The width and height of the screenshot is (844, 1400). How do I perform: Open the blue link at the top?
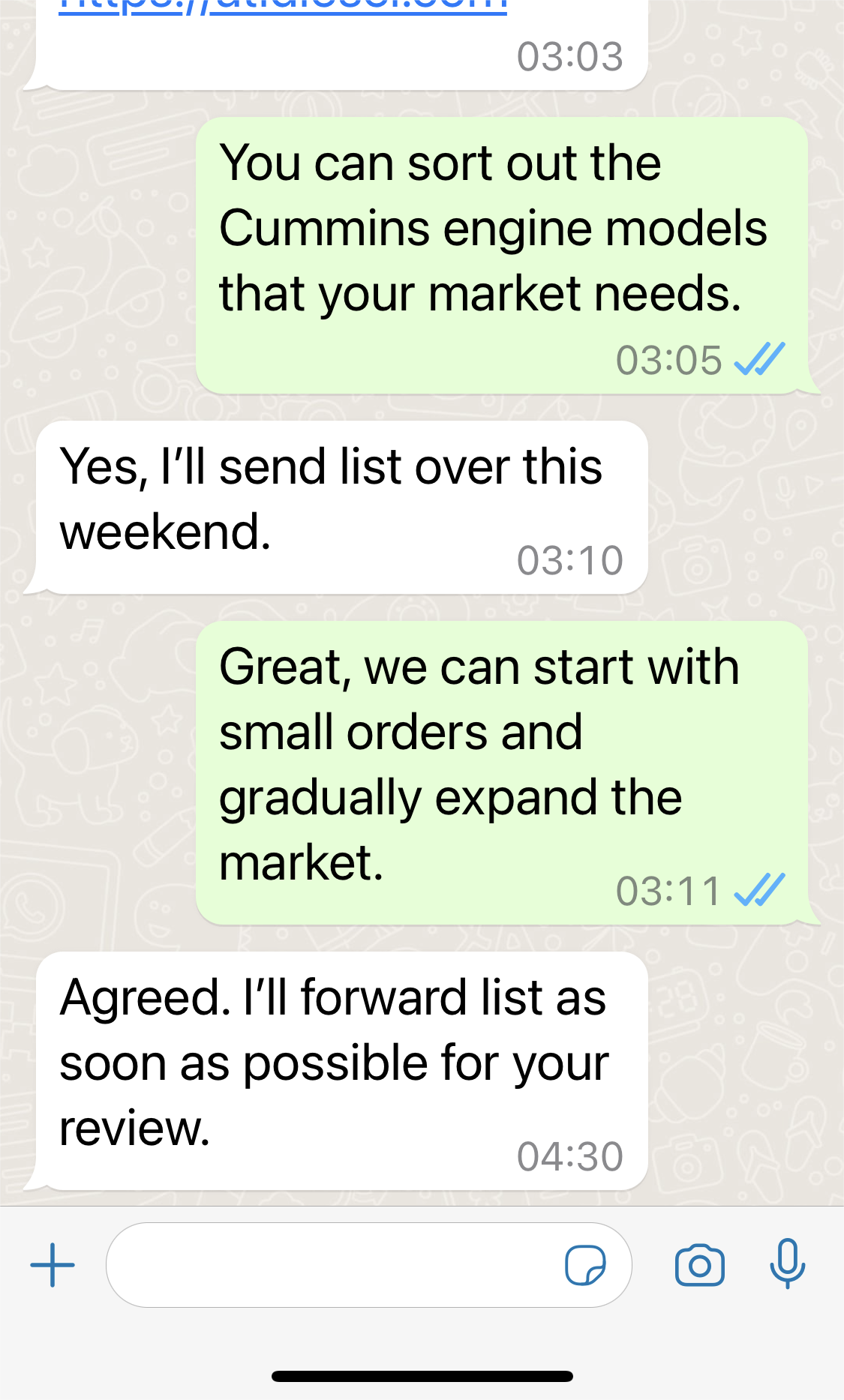[x=284, y=6]
